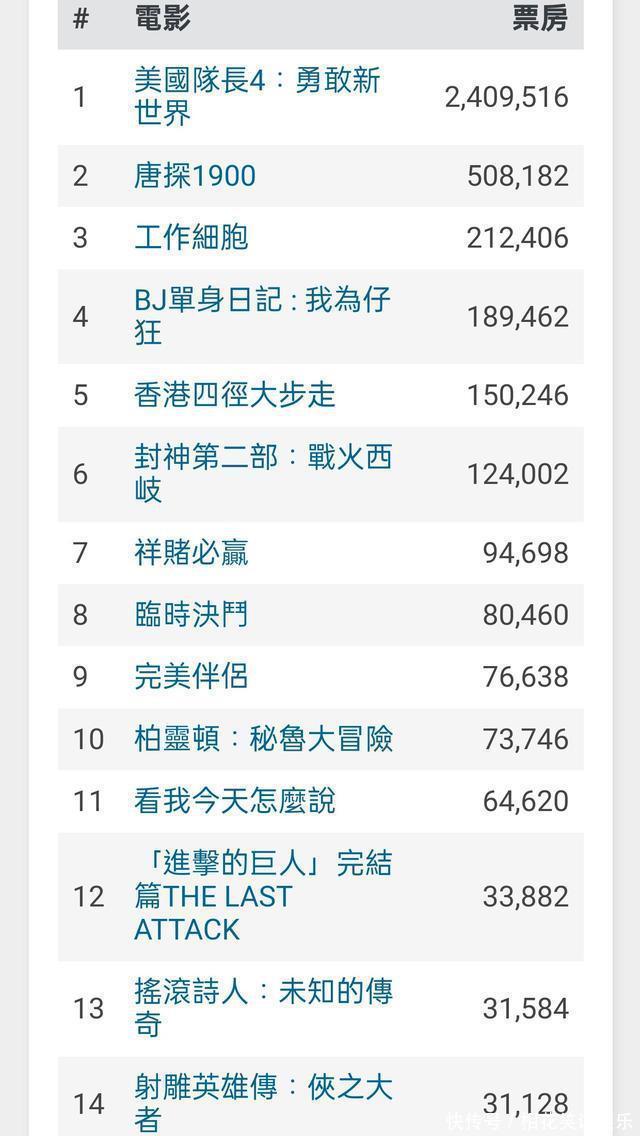Open the 工作細胞 movie link
The image size is (640, 1136).
(191, 238)
